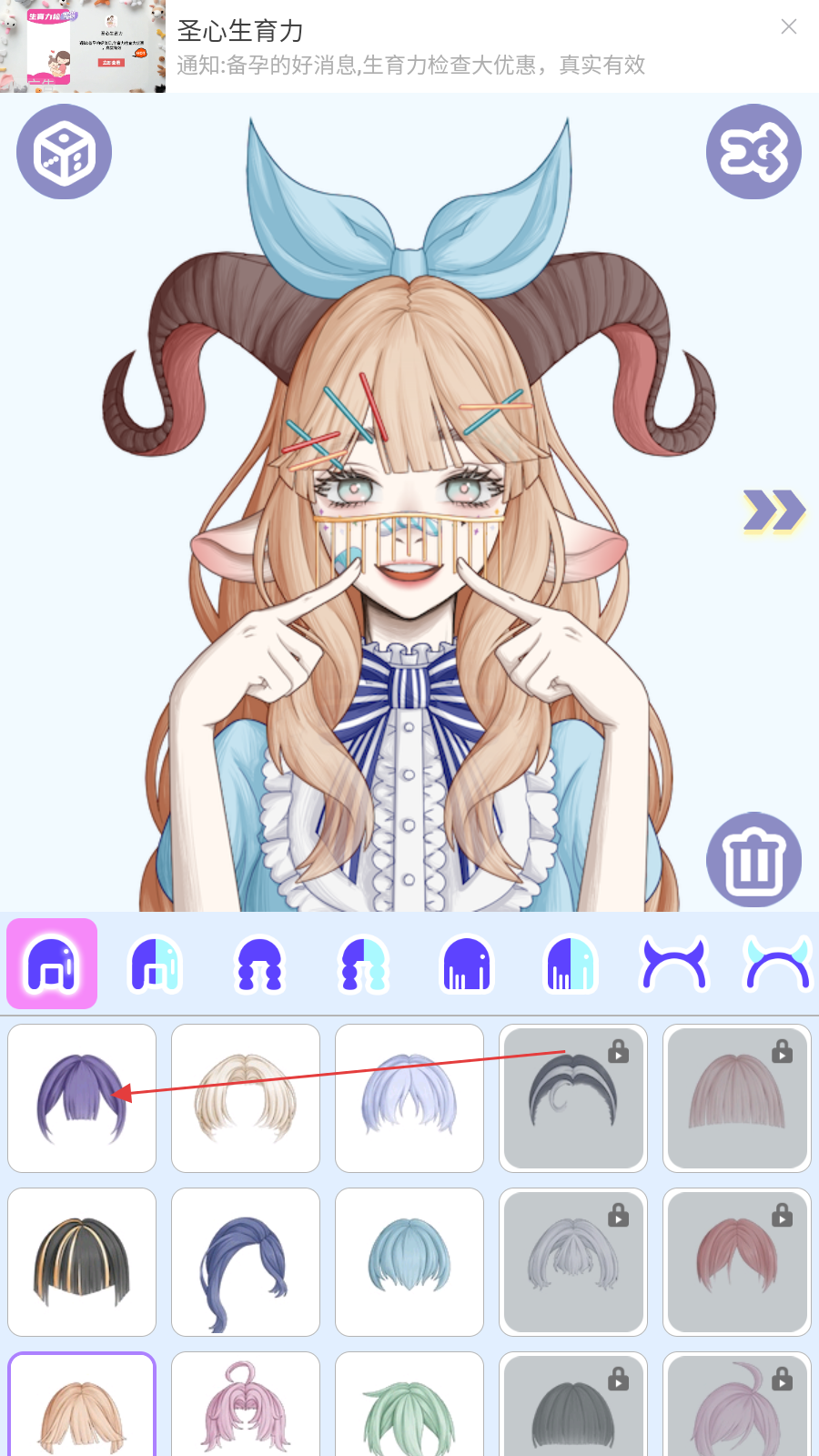Choose the navy blue side ponytail hair
The height and width of the screenshot is (1456, 819).
tap(246, 1262)
